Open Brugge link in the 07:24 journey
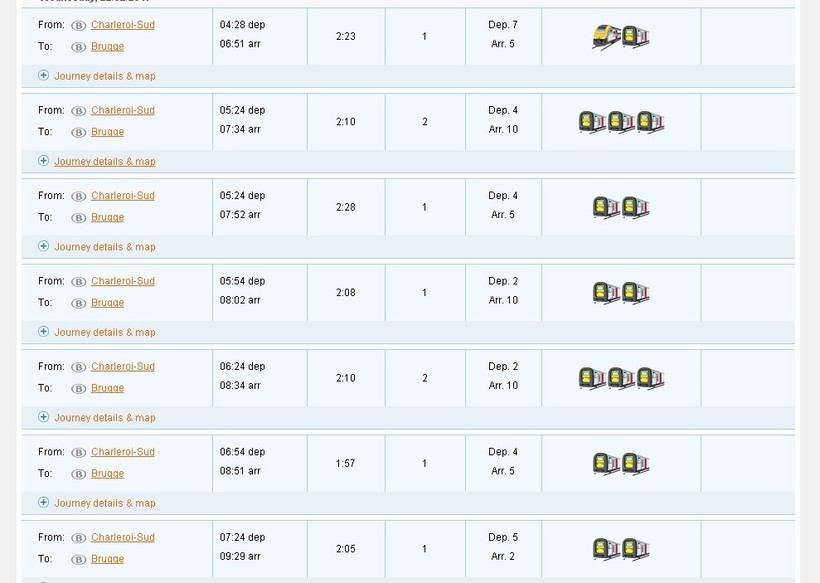 click(107, 559)
